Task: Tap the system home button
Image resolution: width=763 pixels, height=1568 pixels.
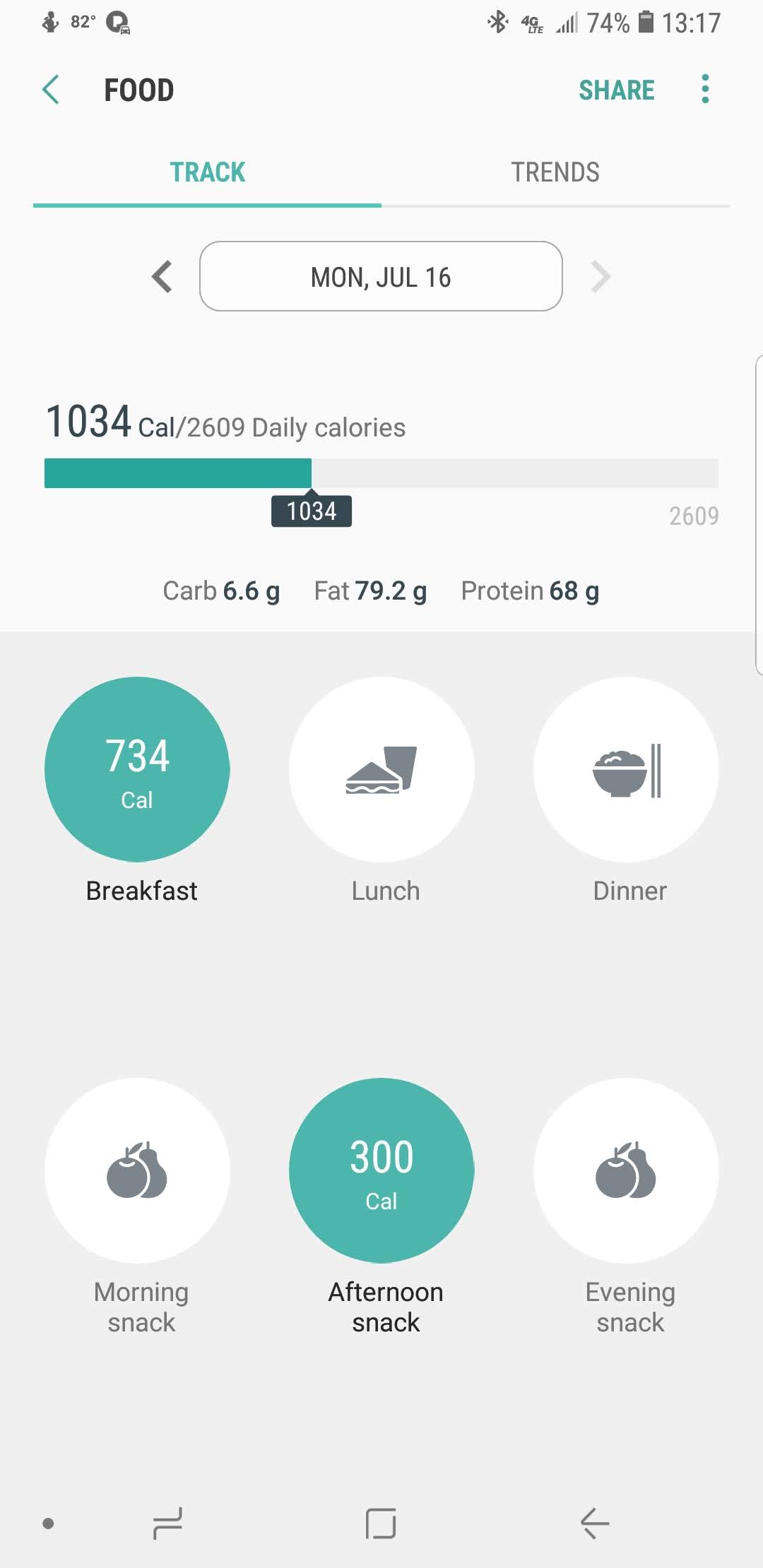Action: tap(381, 1523)
